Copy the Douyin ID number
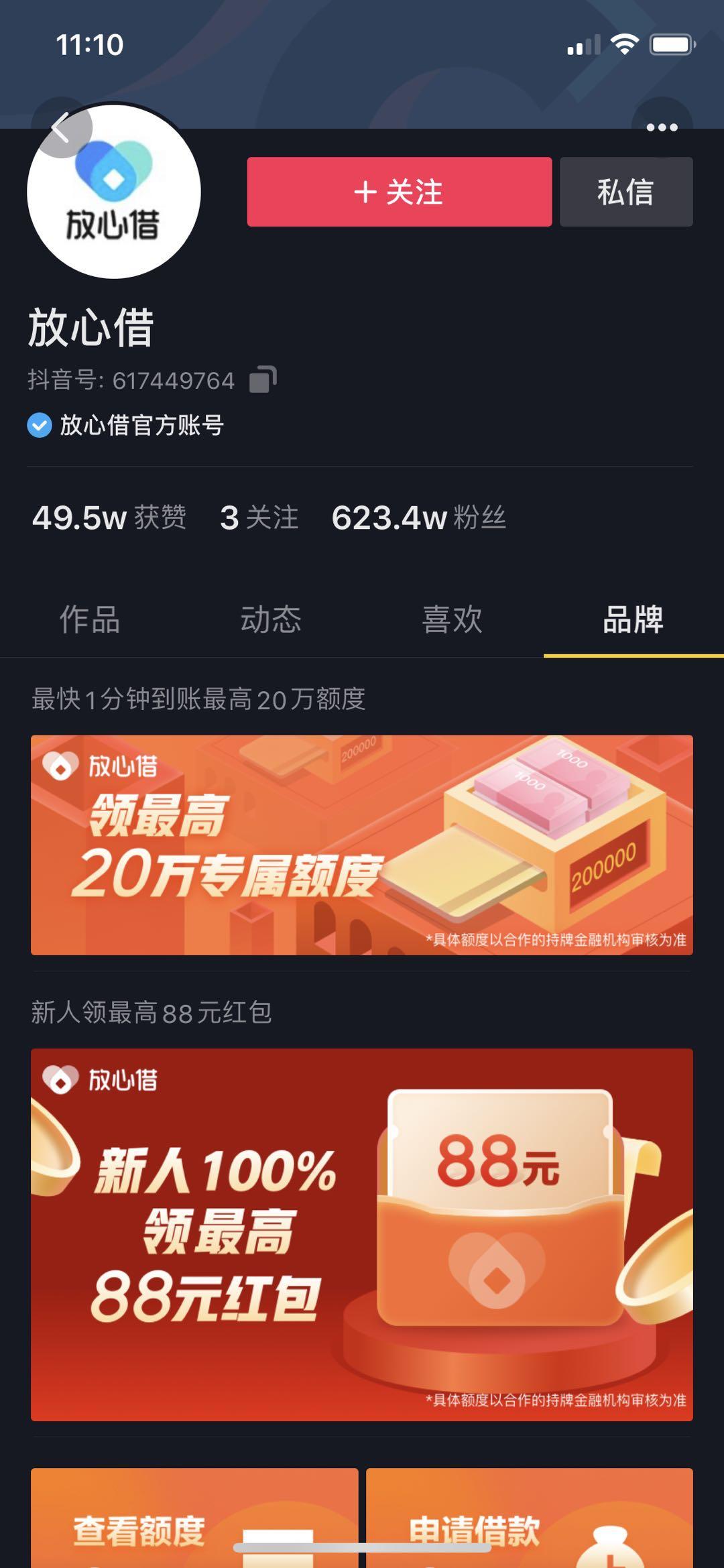This screenshot has height=1568, width=724. pyautogui.click(x=263, y=379)
